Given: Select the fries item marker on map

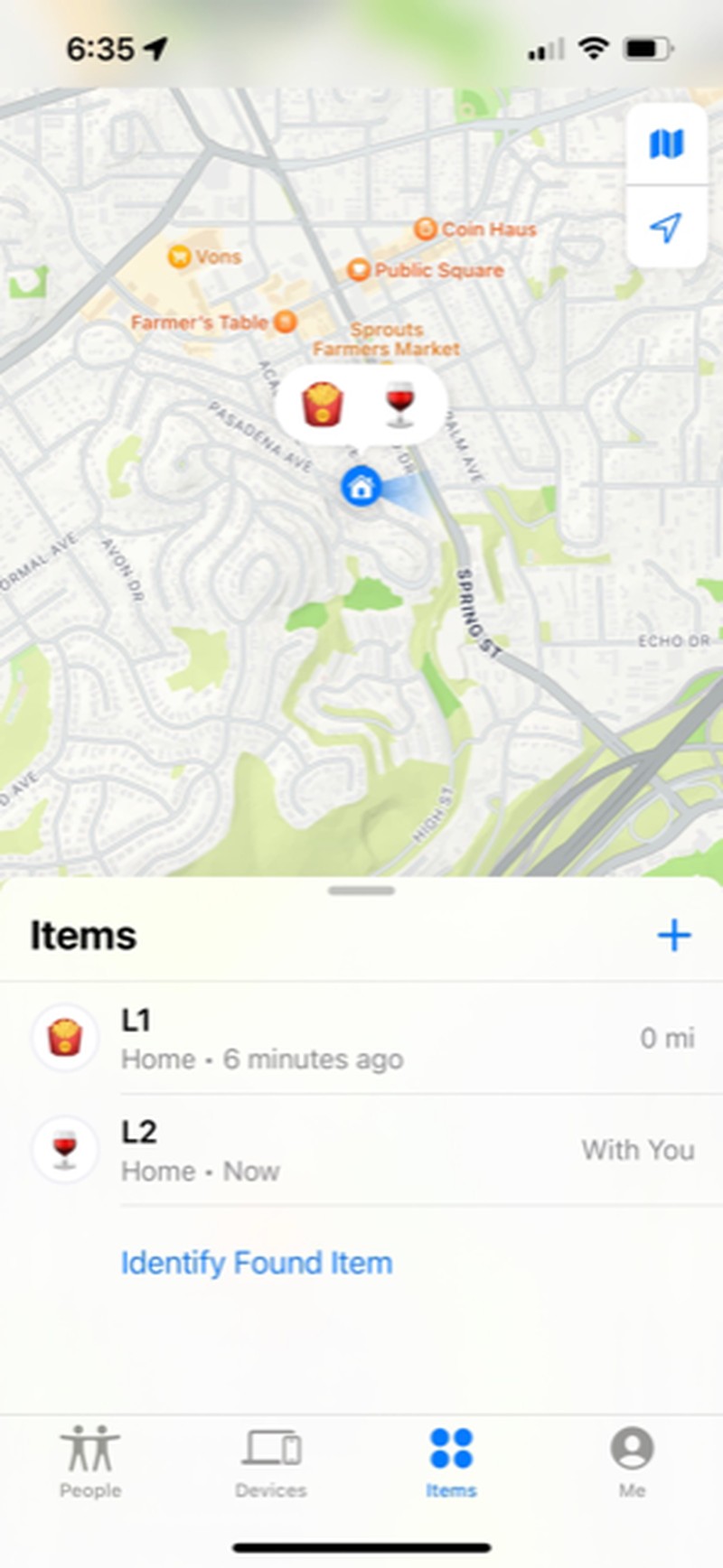Looking at the screenshot, I should [x=322, y=404].
